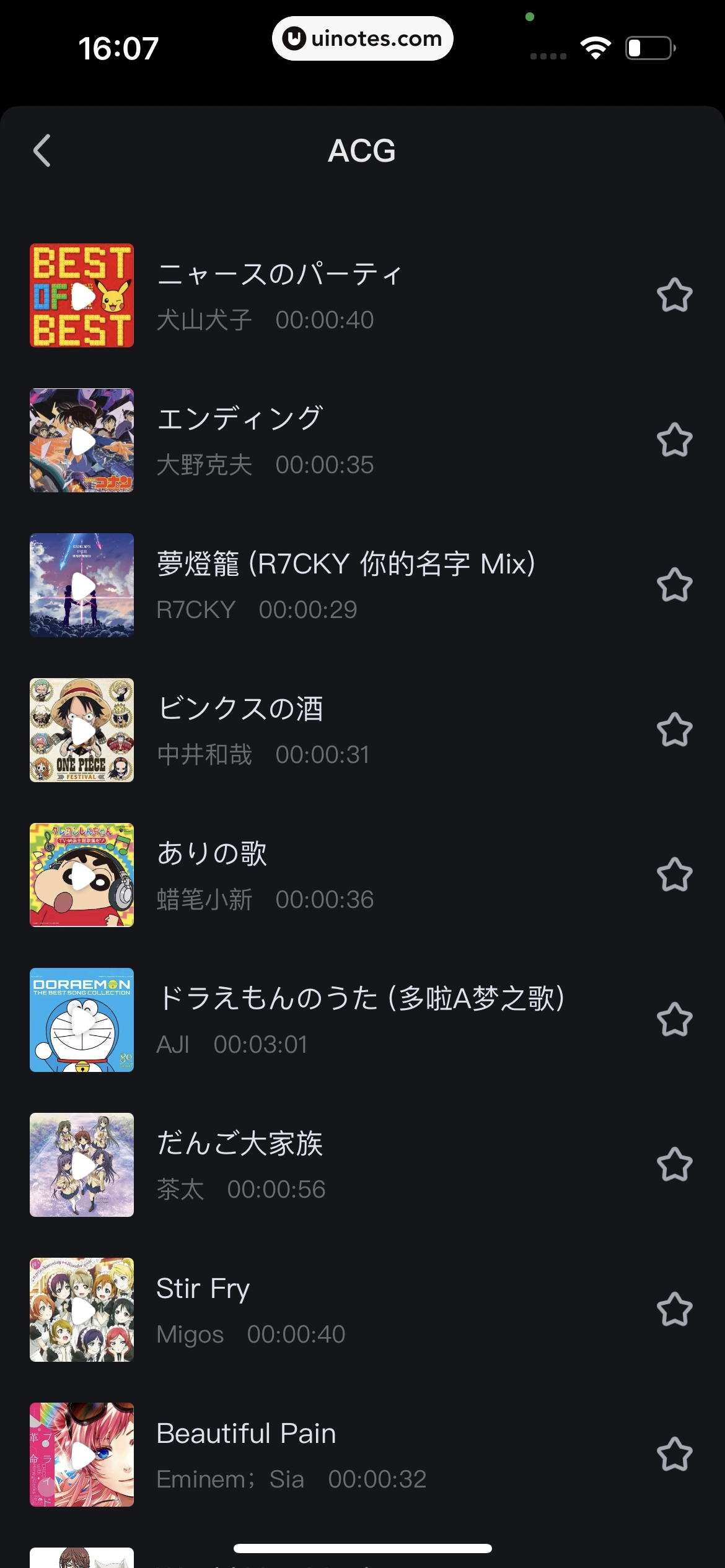
Task: Favorite the song ニャースのパーティ
Action: (x=674, y=295)
